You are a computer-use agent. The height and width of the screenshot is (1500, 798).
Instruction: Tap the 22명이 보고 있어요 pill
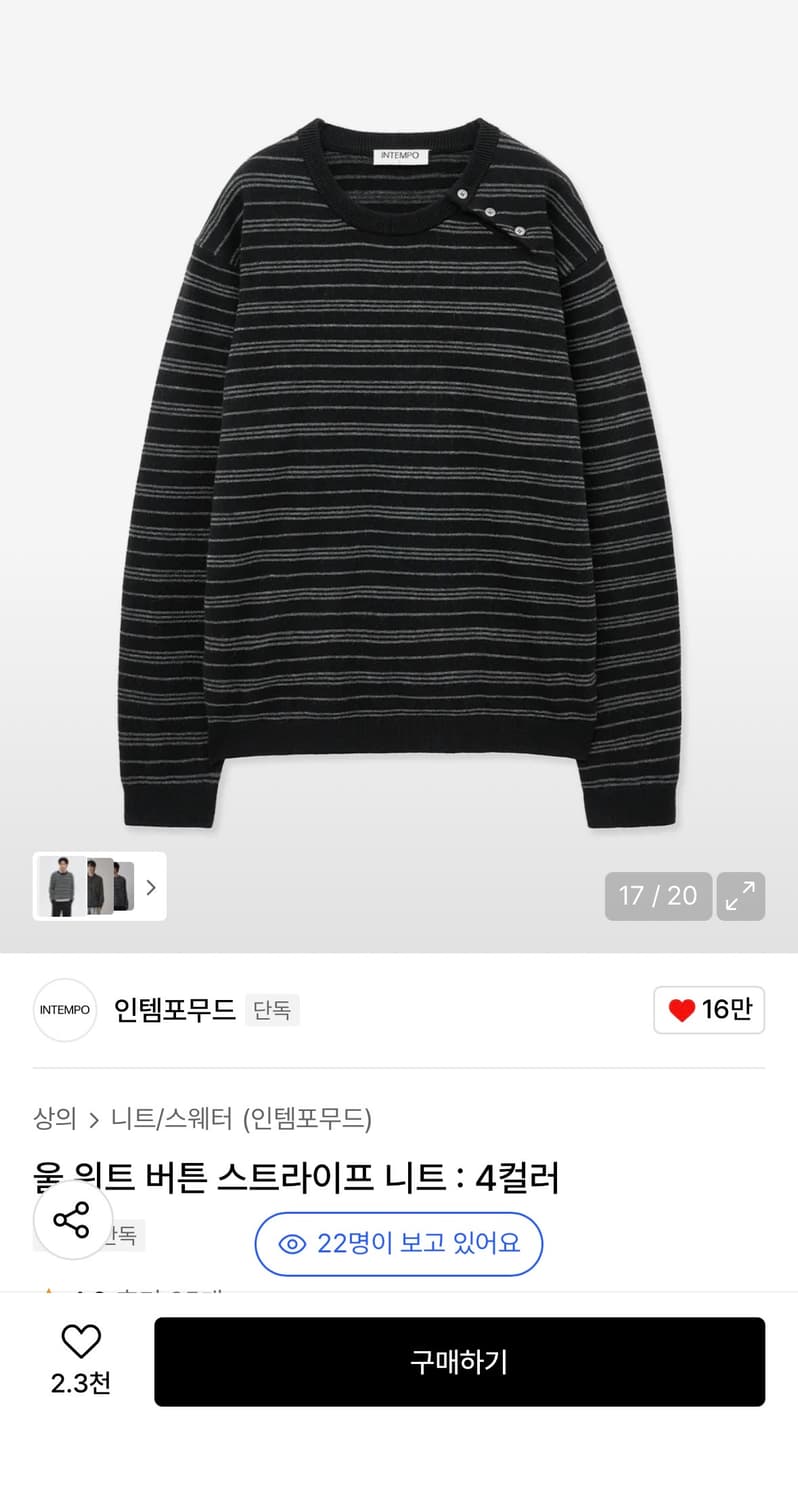(x=398, y=1243)
